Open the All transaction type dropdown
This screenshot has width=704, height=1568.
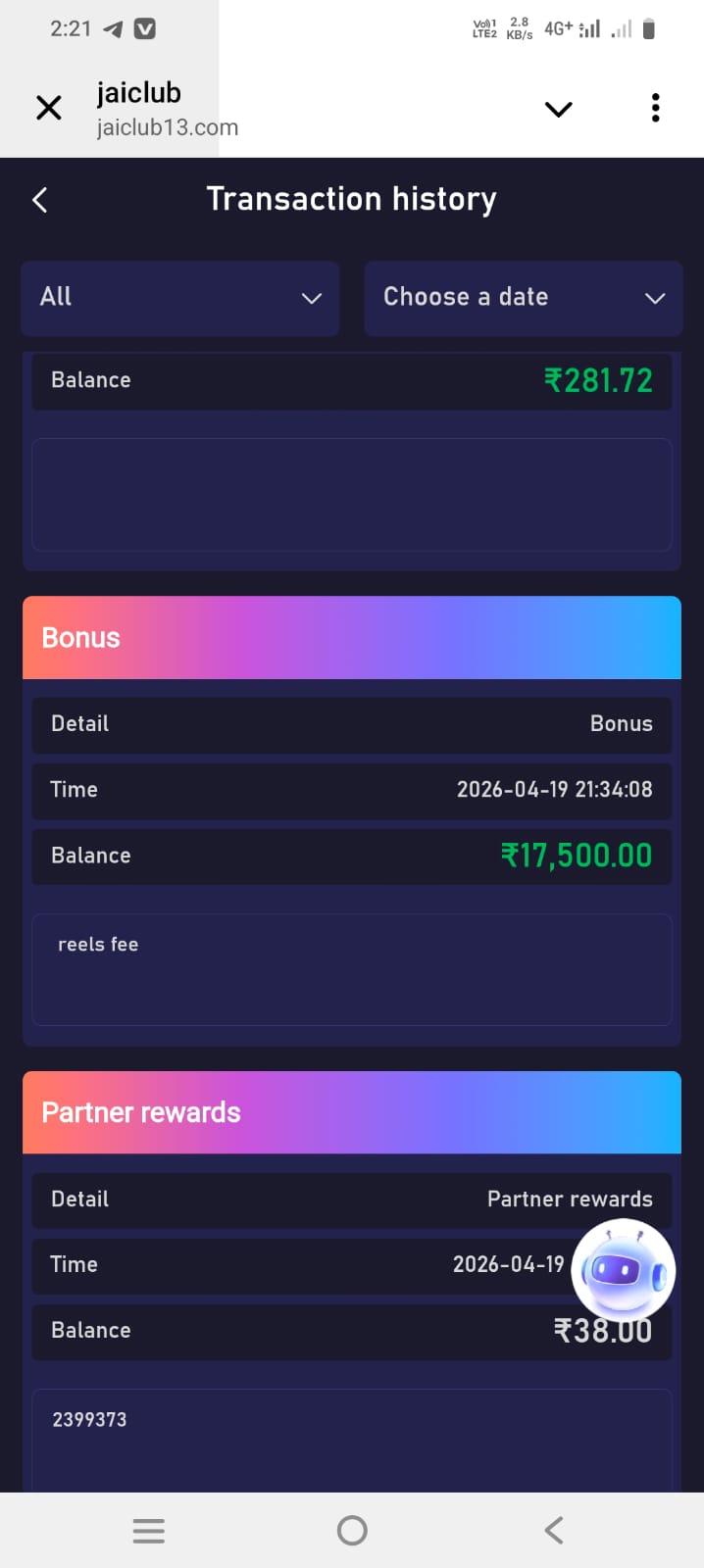[x=180, y=297]
